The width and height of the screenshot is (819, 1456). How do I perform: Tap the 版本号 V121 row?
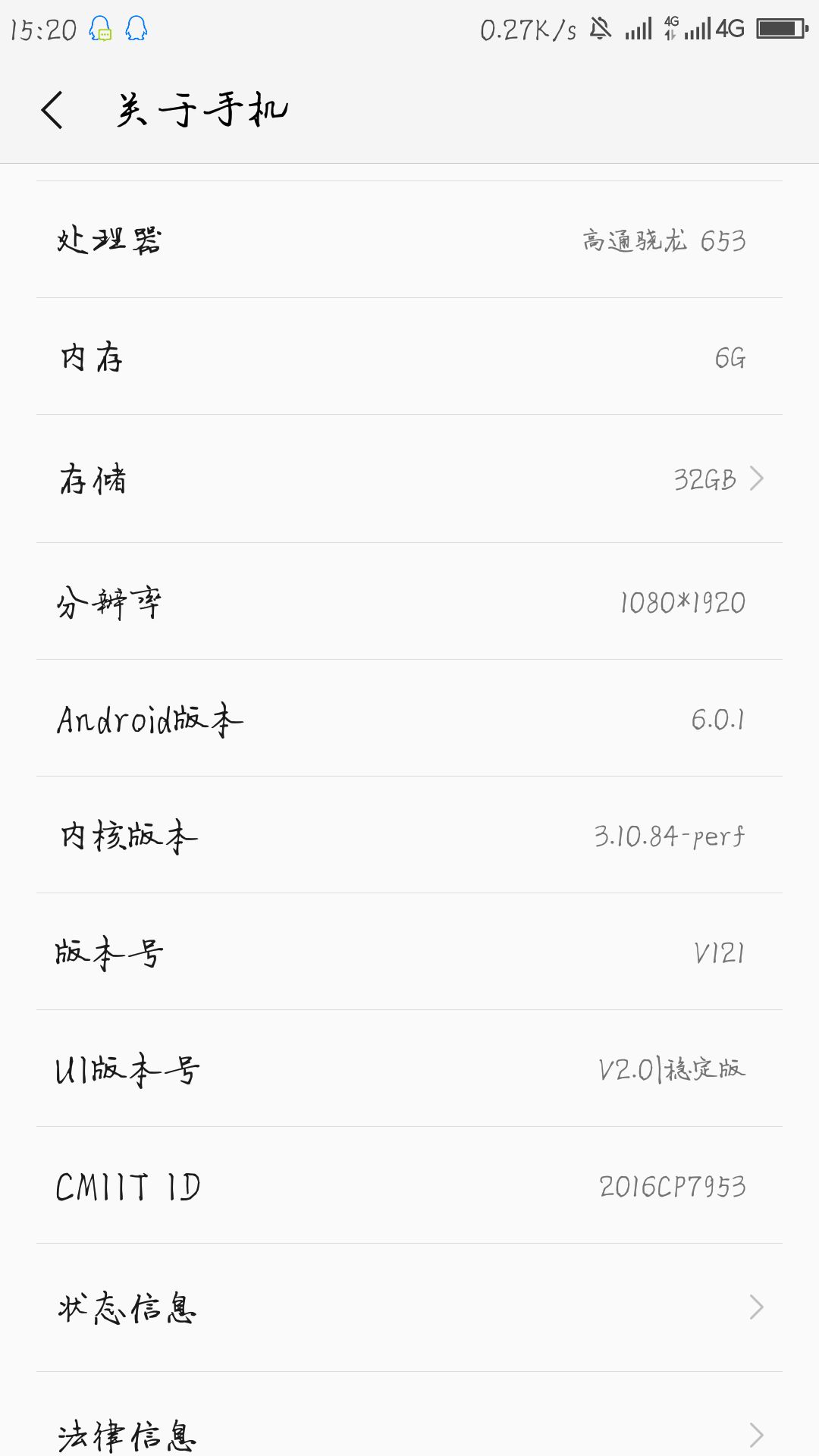[x=409, y=952]
